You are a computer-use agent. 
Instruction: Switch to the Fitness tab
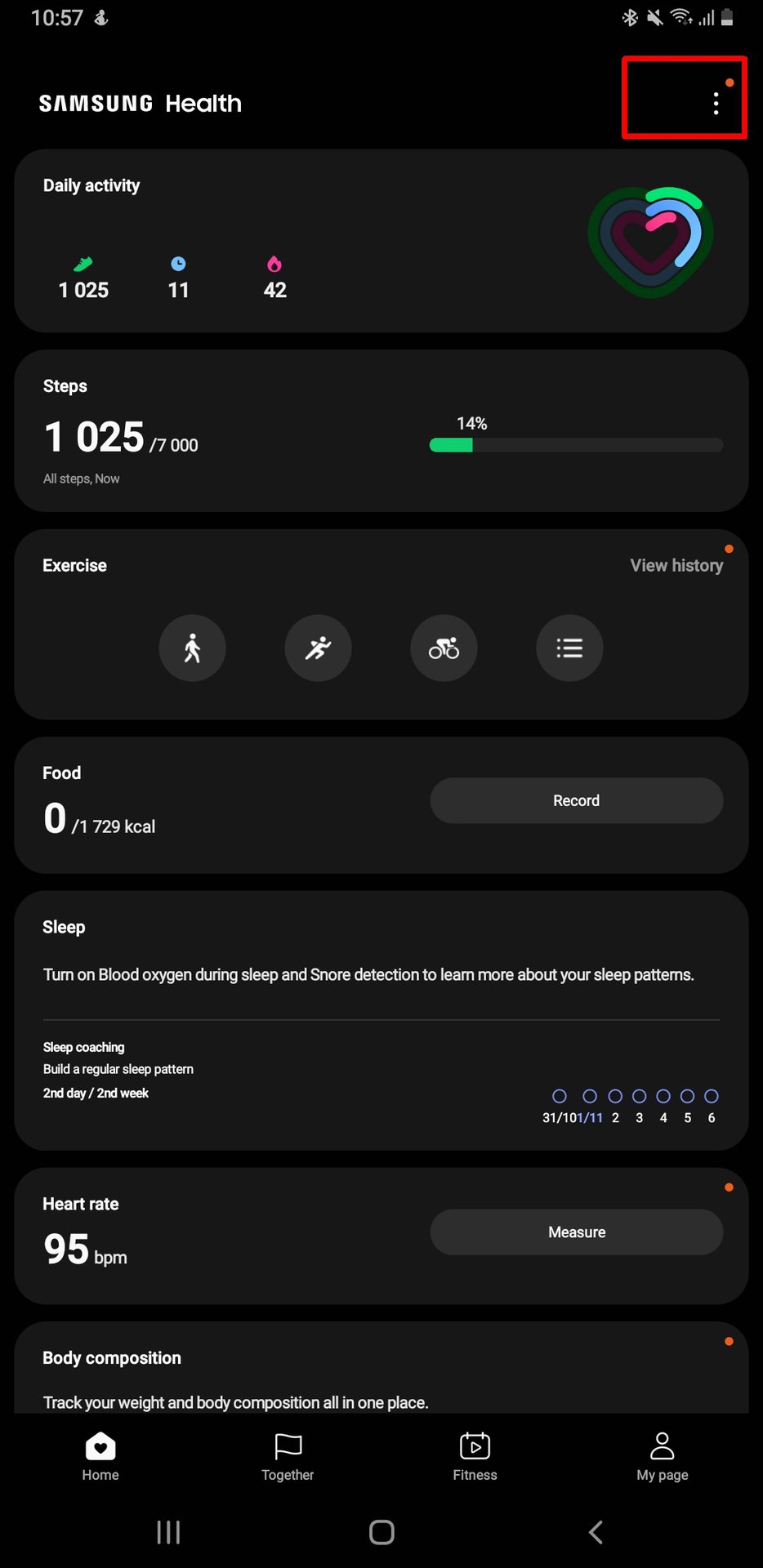click(x=475, y=1456)
